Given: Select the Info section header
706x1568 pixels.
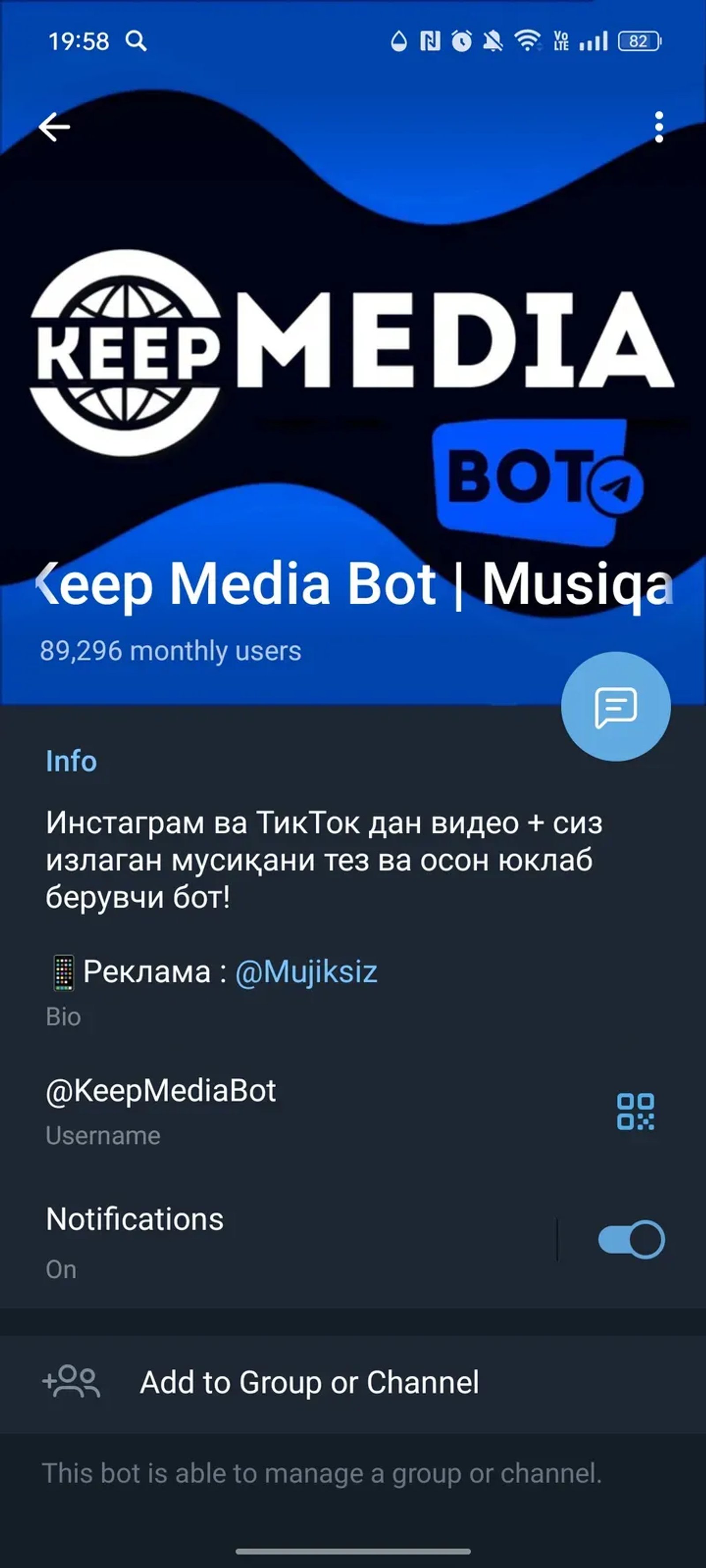Looking at the screenshot, I should point(70,760).
